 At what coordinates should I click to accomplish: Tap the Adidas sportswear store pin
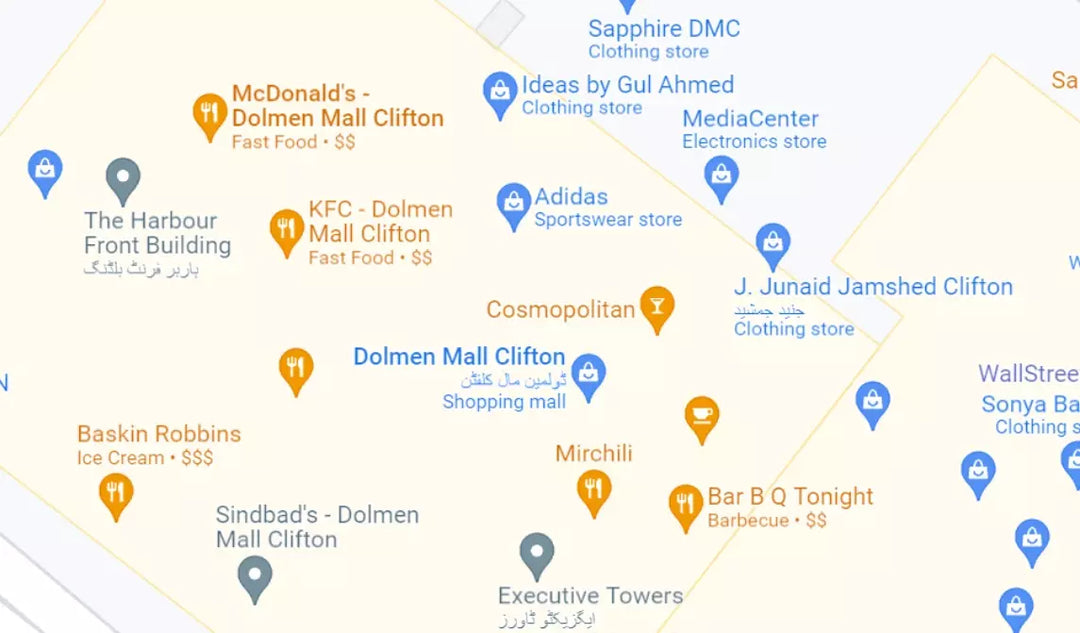(513, 202)
